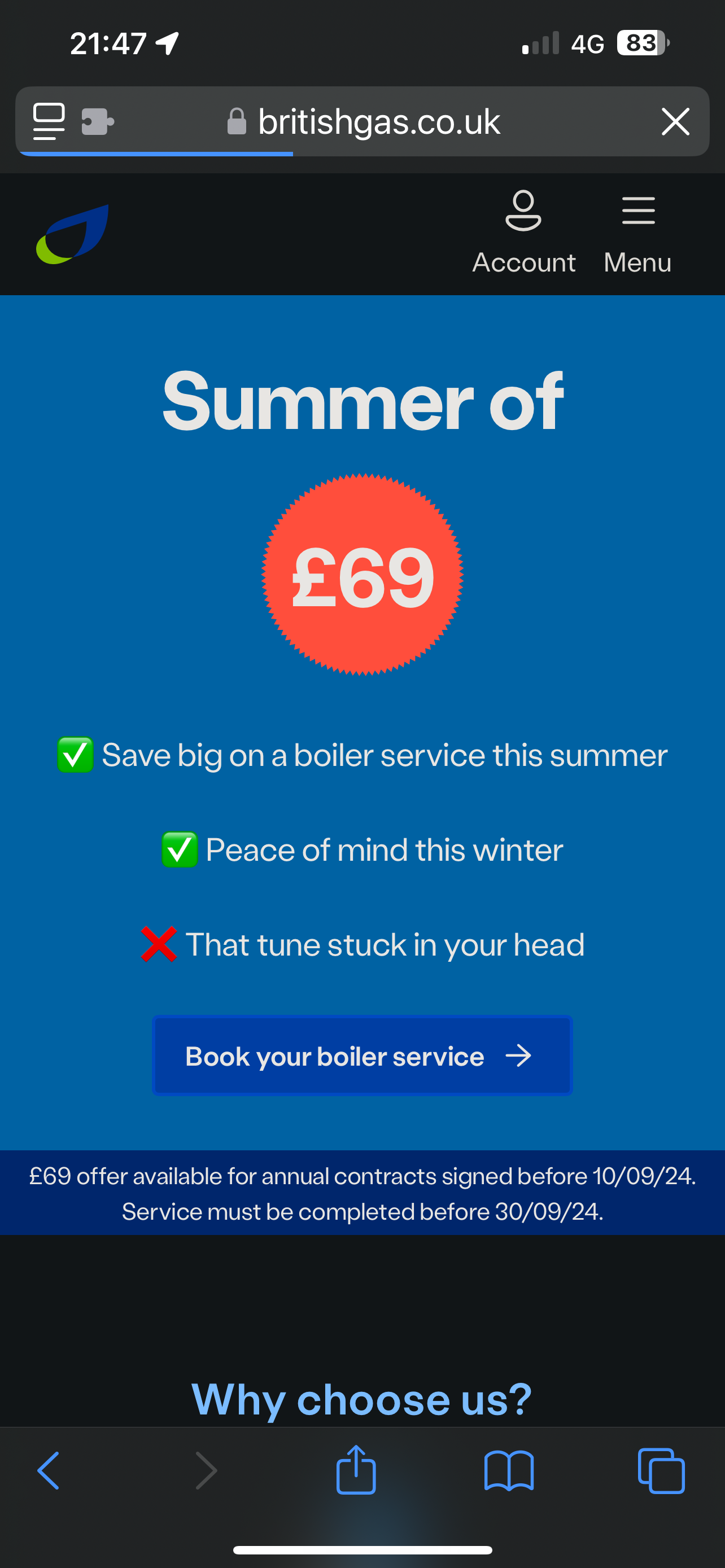Viewport: 725px width, 1568px height.
Task: Tap Book your boiler service button
Action: coord(362,1055)
